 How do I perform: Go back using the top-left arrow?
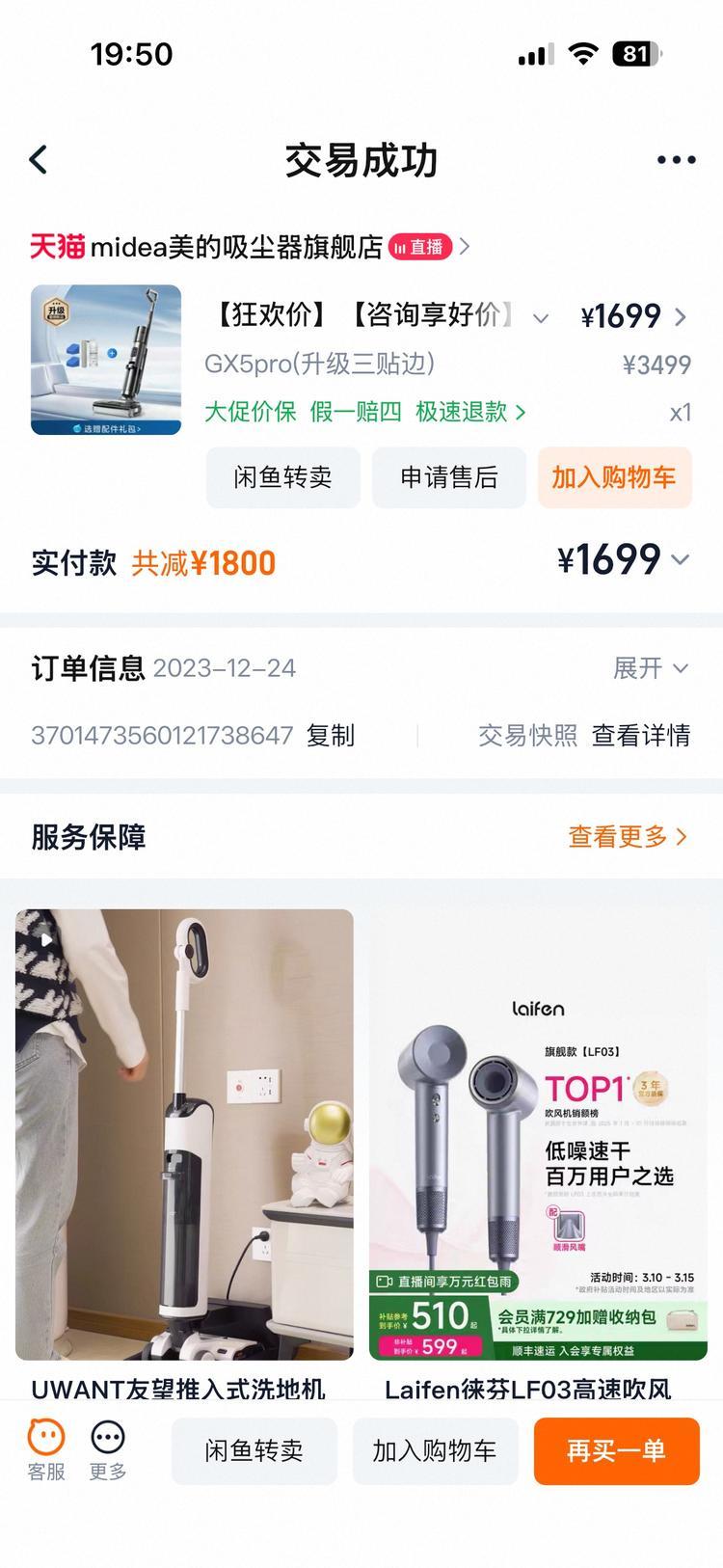click(39, 160)
